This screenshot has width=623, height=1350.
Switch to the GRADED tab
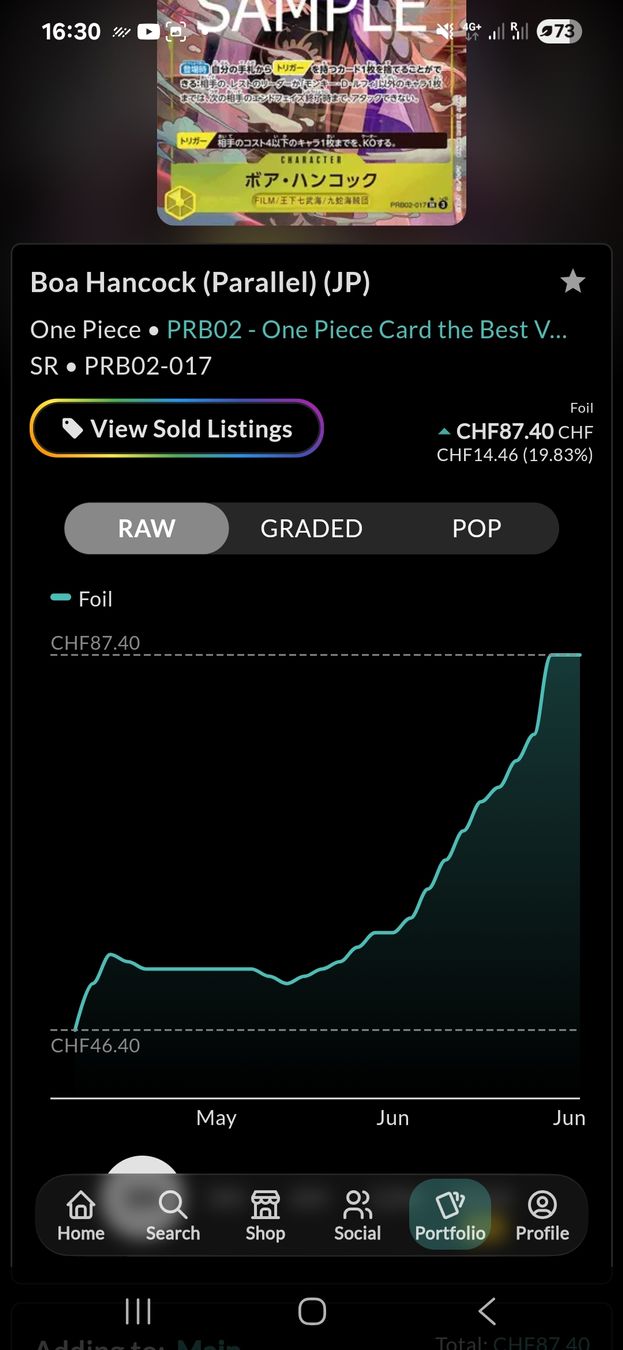tap(311, 528)
